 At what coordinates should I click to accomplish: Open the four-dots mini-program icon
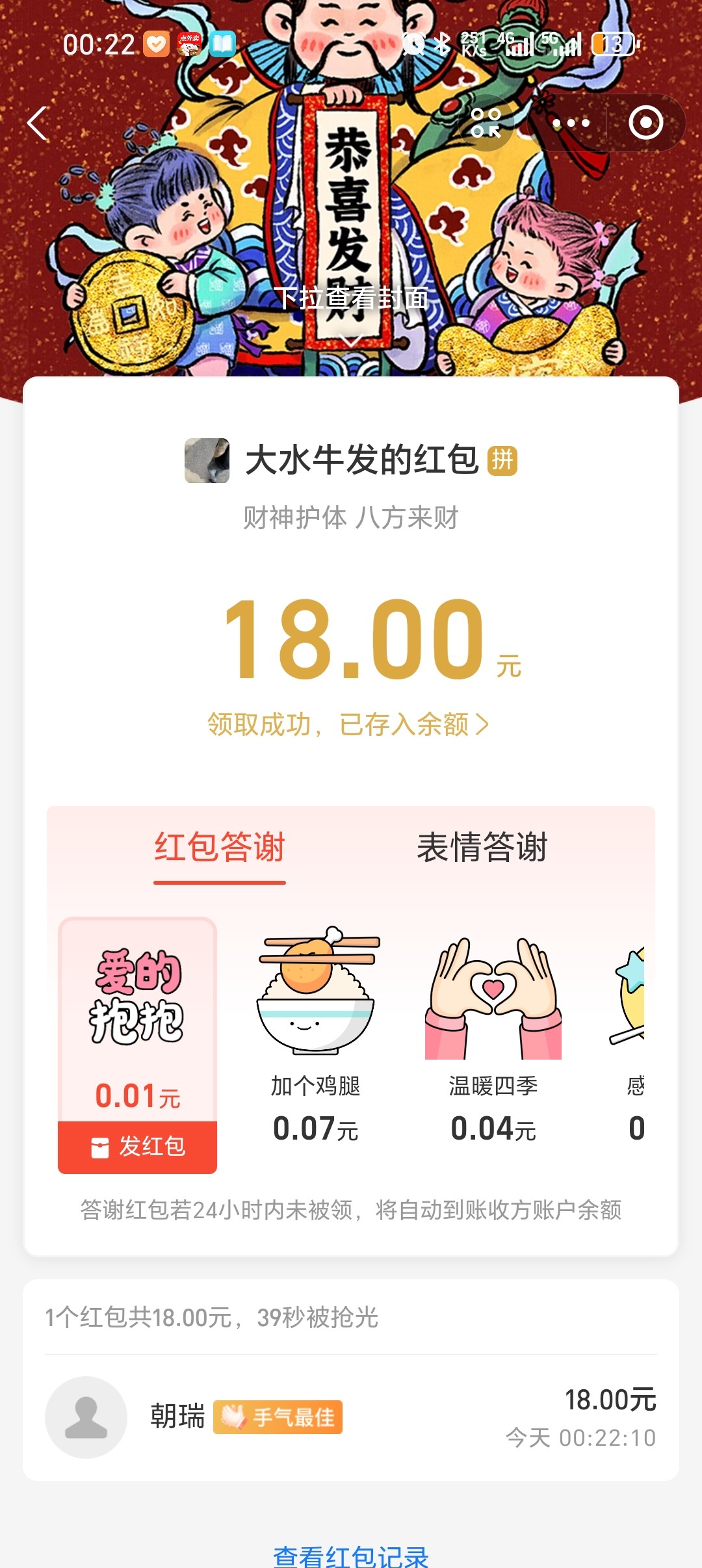point(486,123)
